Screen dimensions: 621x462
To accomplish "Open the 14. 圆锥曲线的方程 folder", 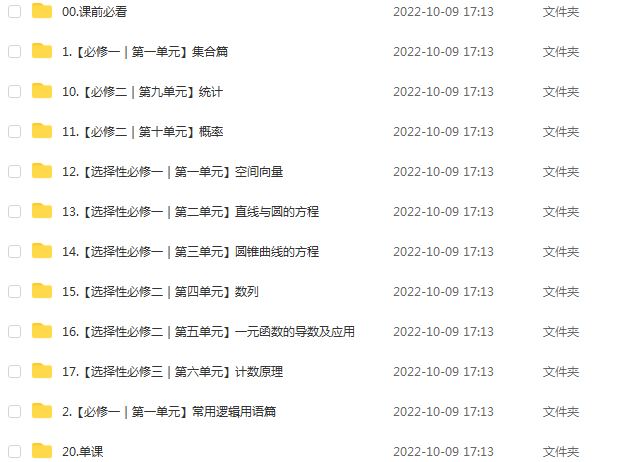I will click(x=190, y=251).
